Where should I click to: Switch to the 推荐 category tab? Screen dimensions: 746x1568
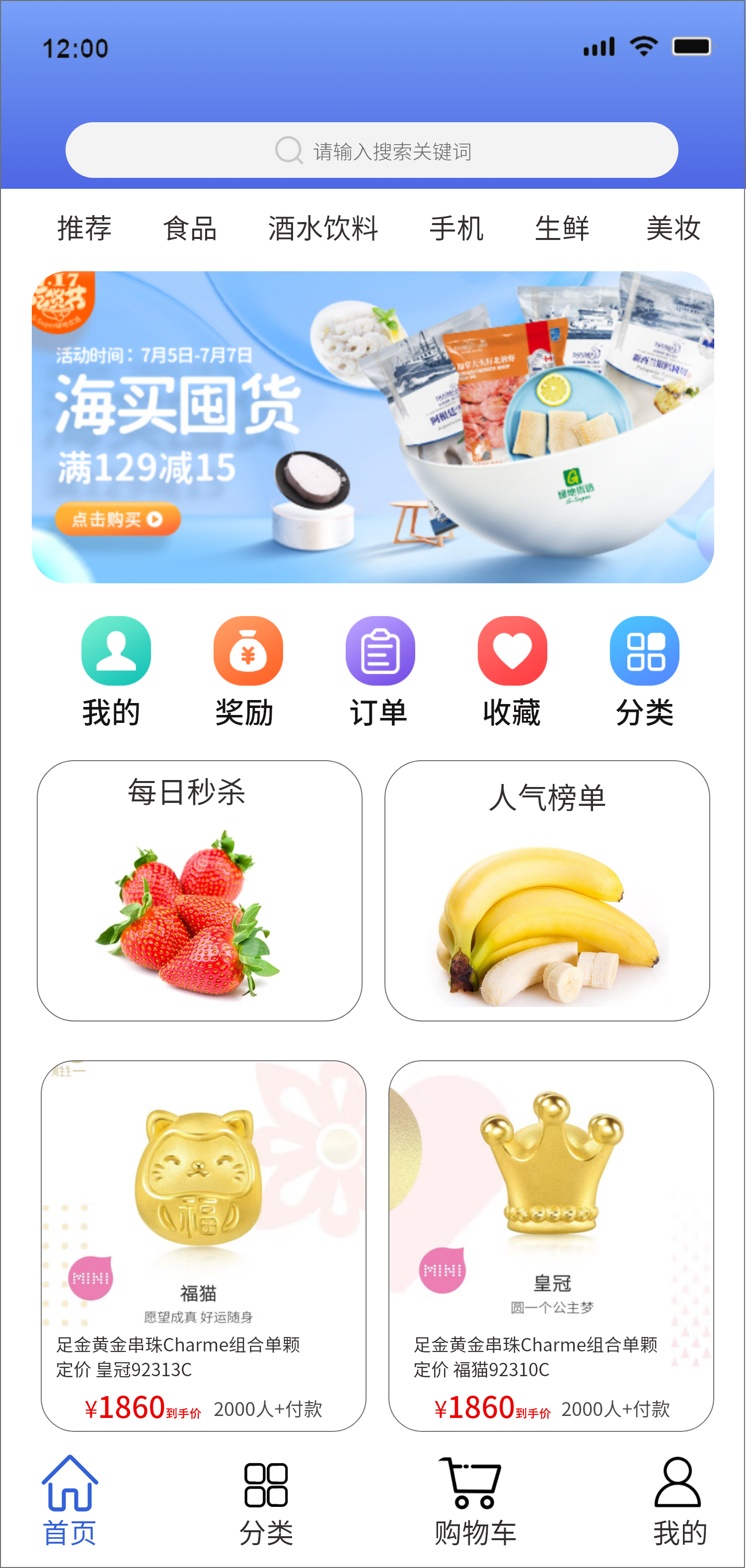coord(84,229)
